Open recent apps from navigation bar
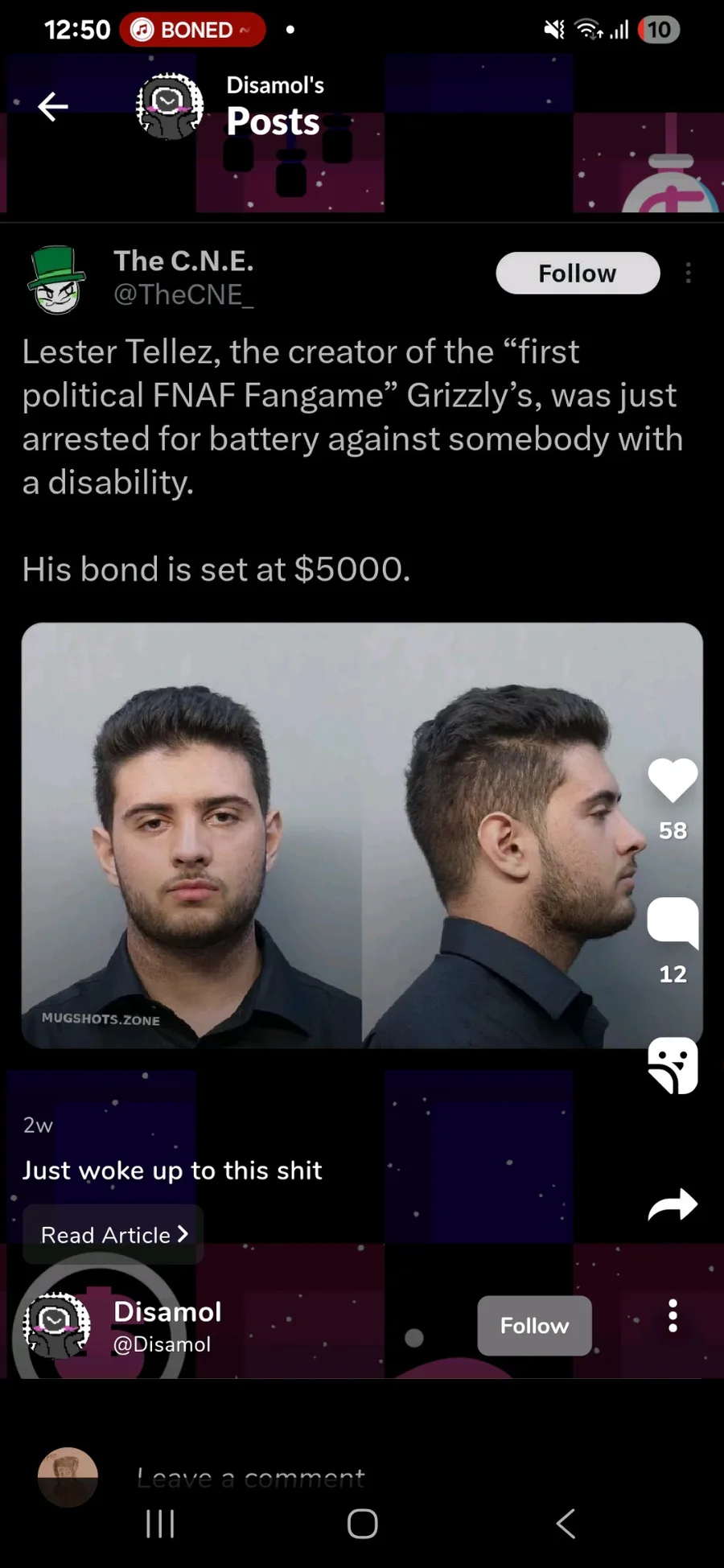Image resolution: width=724 pixels, height=1568 pixels. point(160,1523)
